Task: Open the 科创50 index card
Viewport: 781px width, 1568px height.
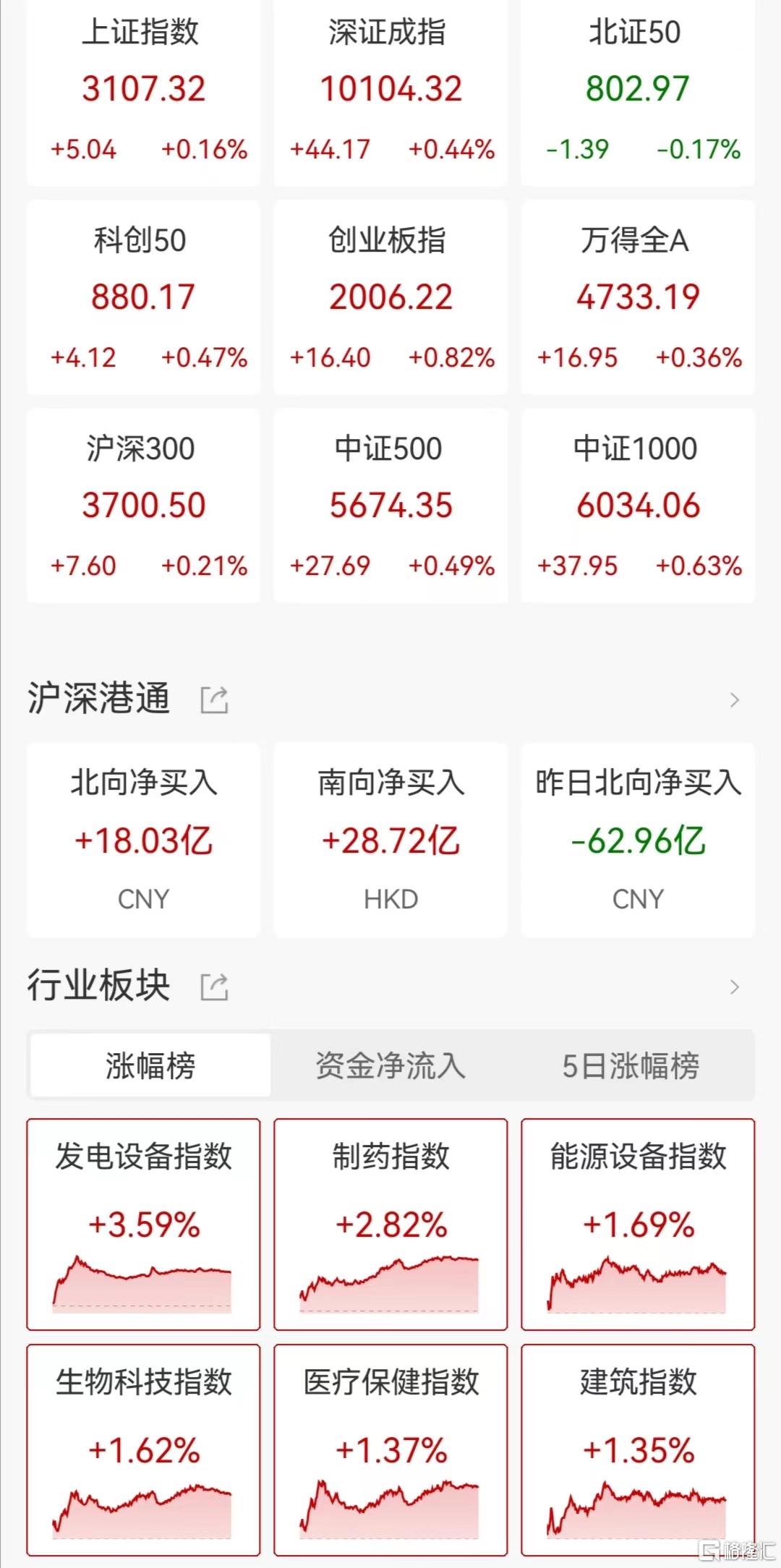Action: 143,297
